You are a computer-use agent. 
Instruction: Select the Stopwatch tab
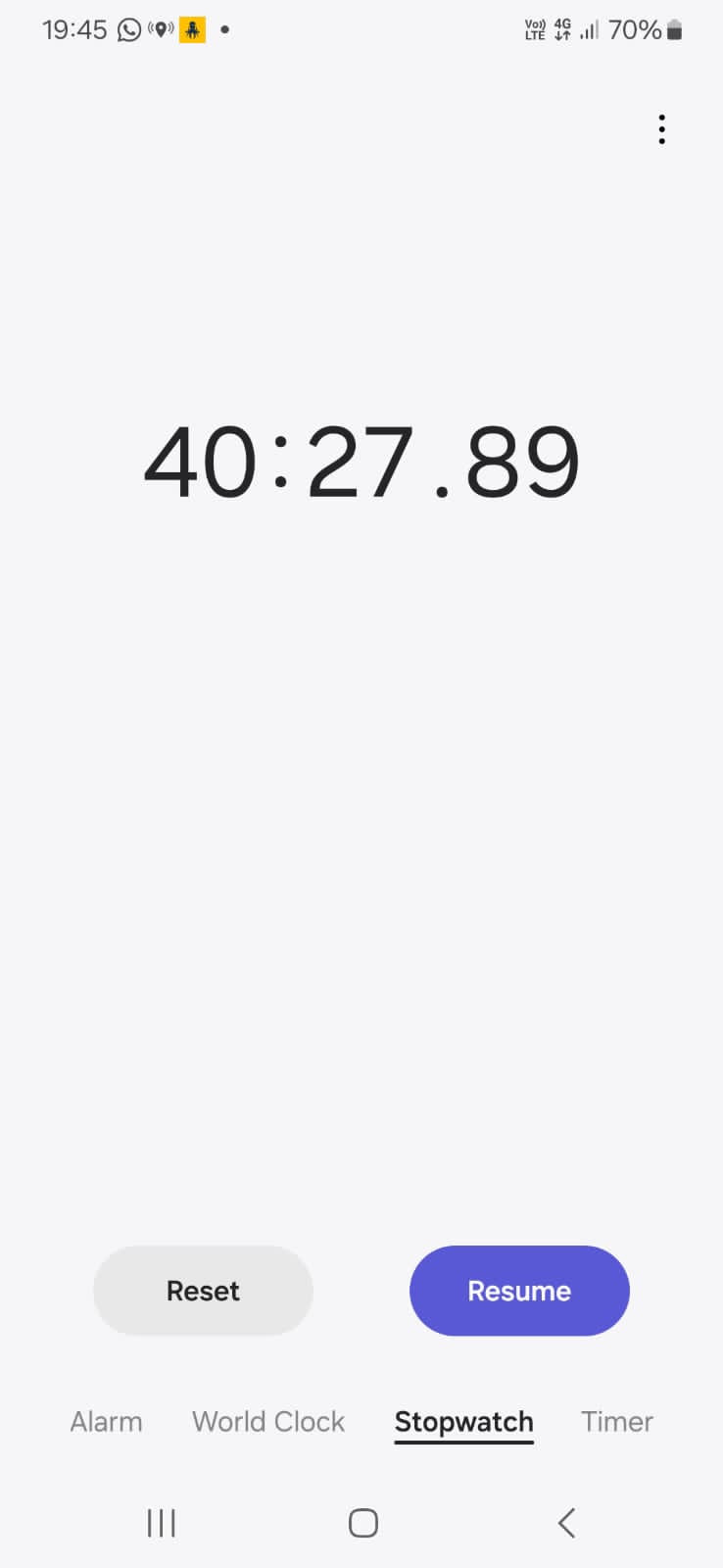464,1422
